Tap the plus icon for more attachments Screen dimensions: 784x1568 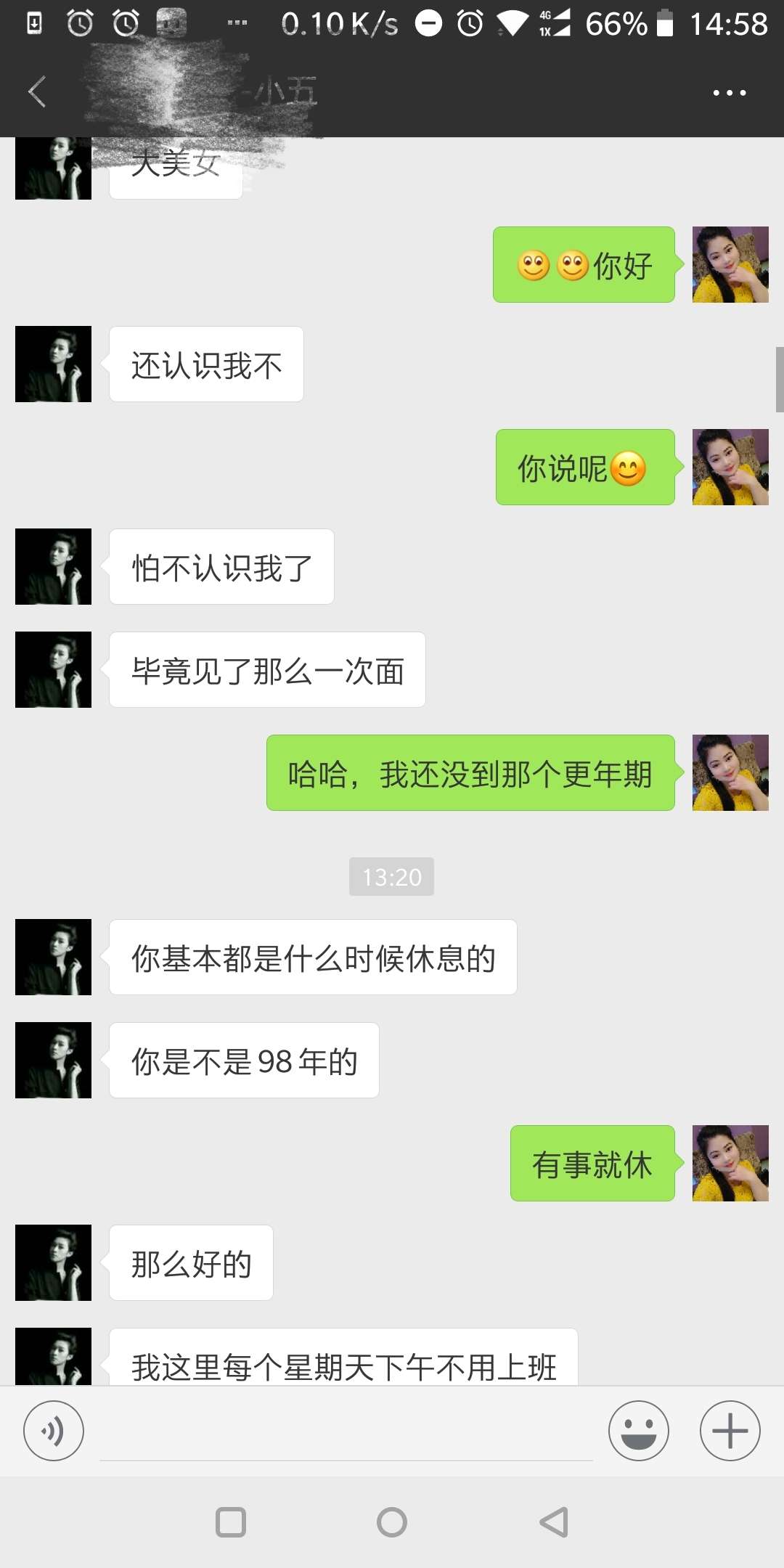coord(730,1431)
